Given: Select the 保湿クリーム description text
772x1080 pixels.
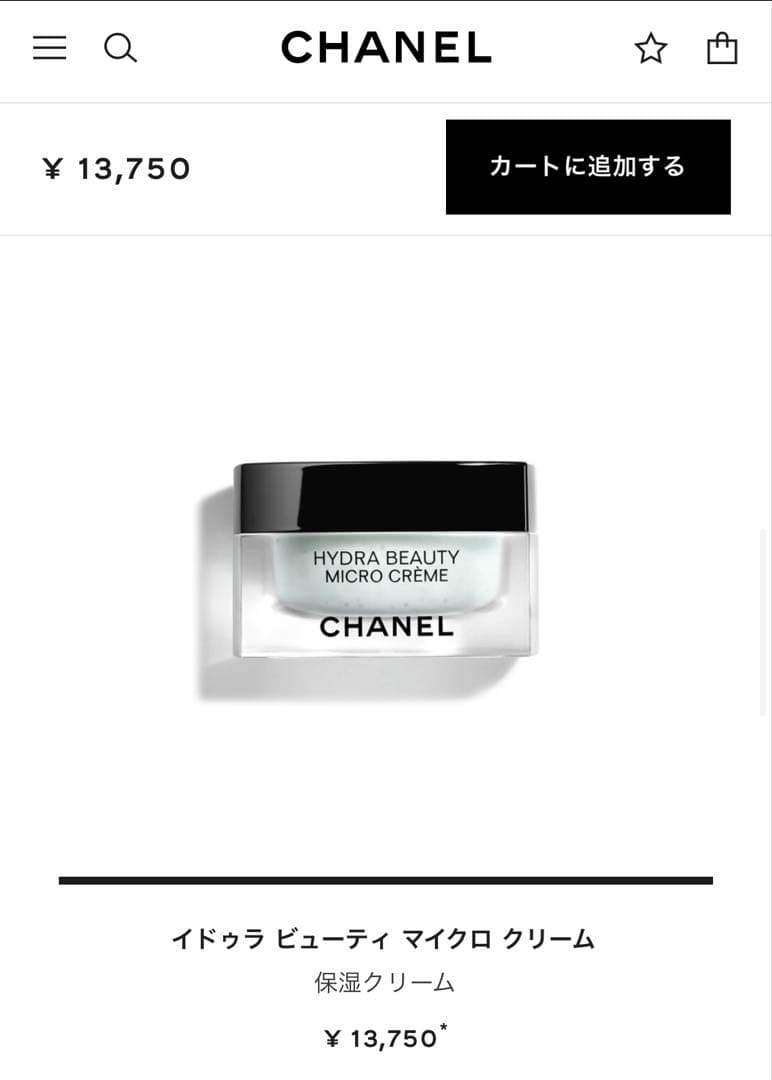Looking at the screenshot, I should (x=385, y=983).
